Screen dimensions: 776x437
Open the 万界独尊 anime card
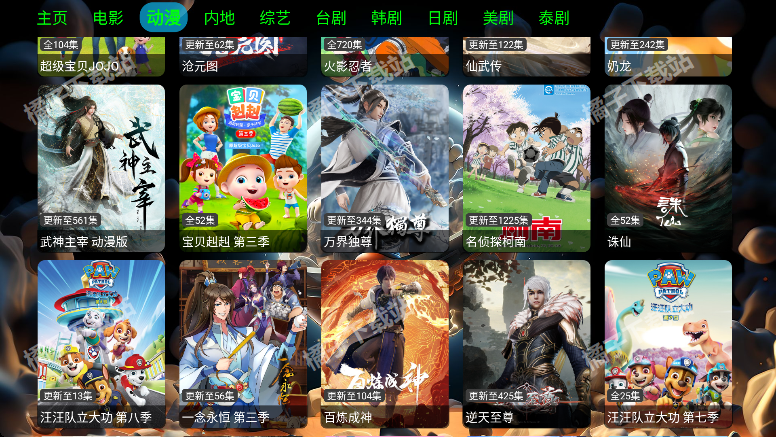point(385,167)
